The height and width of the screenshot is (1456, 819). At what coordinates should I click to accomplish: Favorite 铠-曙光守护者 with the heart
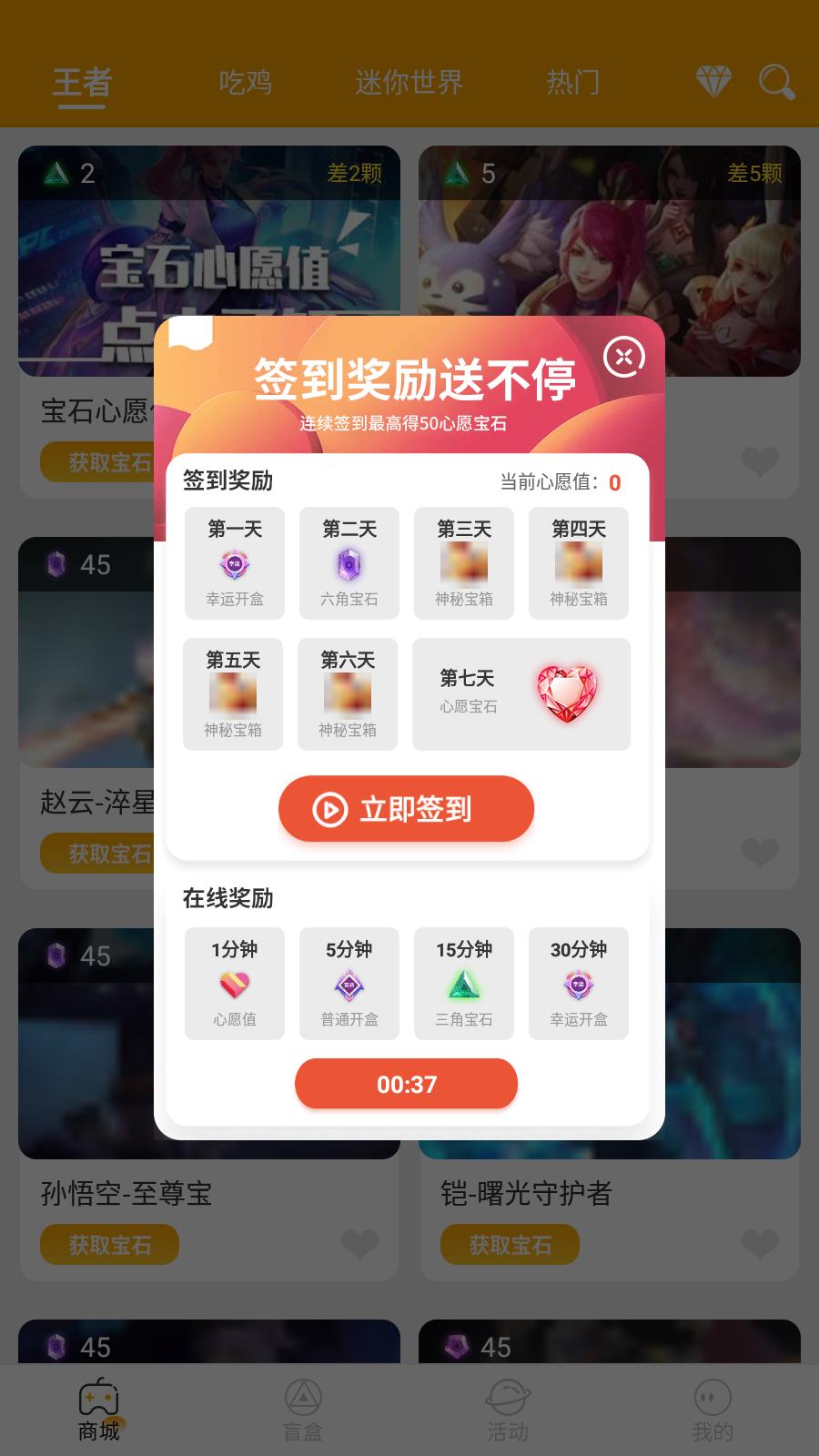[x=760, y=1244]
